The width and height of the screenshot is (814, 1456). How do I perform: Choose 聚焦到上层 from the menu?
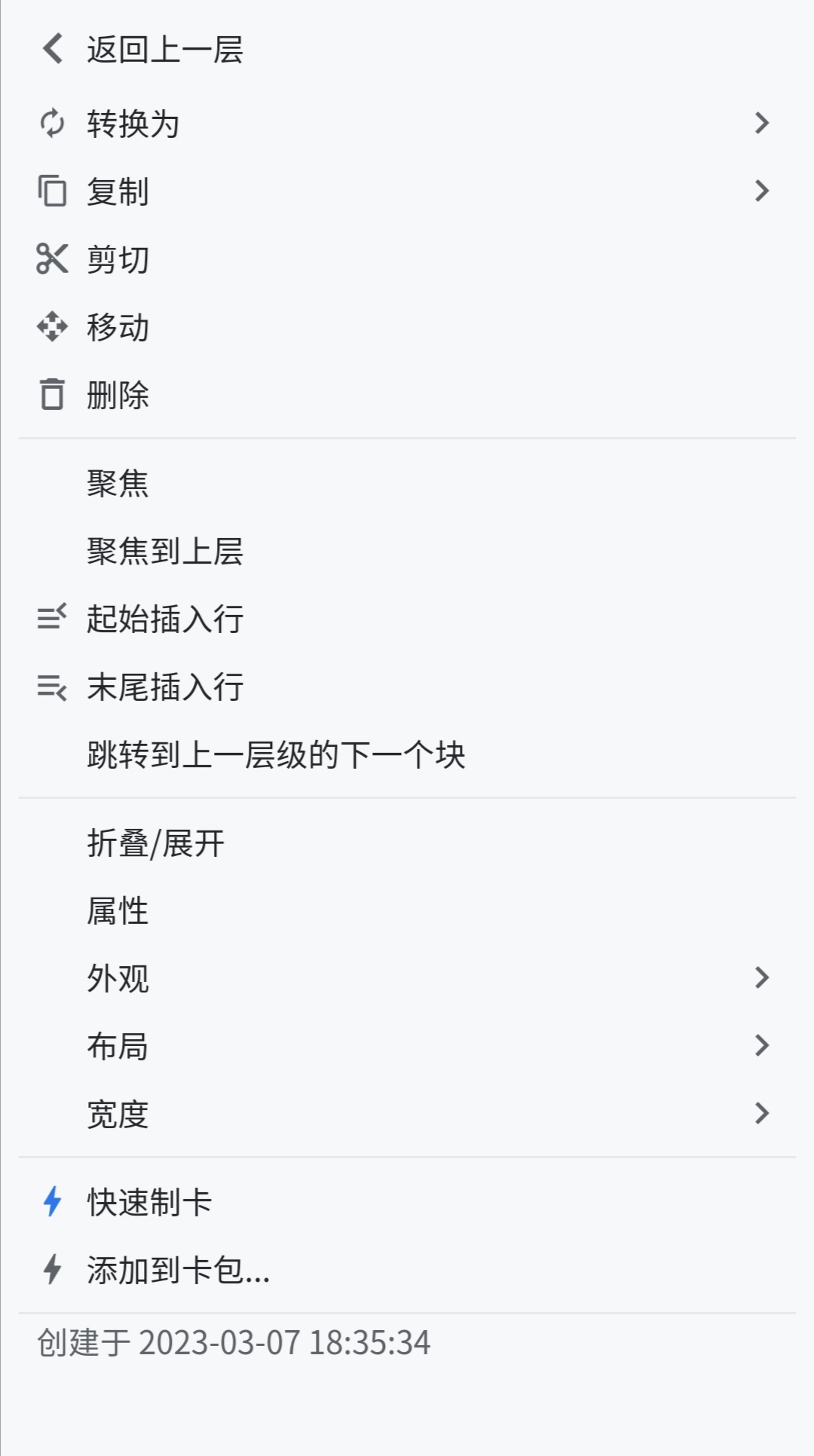pyautogui.click(x=164, y=551)
